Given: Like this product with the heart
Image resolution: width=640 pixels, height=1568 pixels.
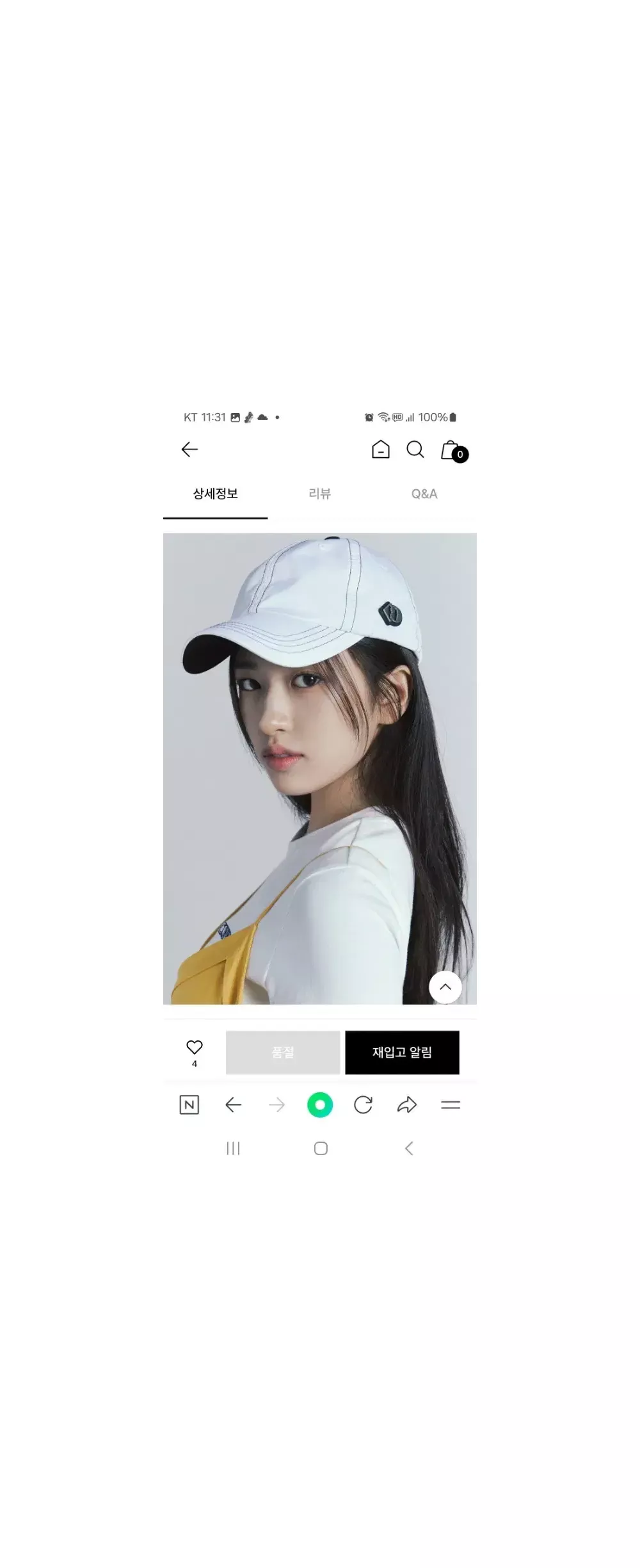Looking at the screenshot, I should tap(195, 1047).
